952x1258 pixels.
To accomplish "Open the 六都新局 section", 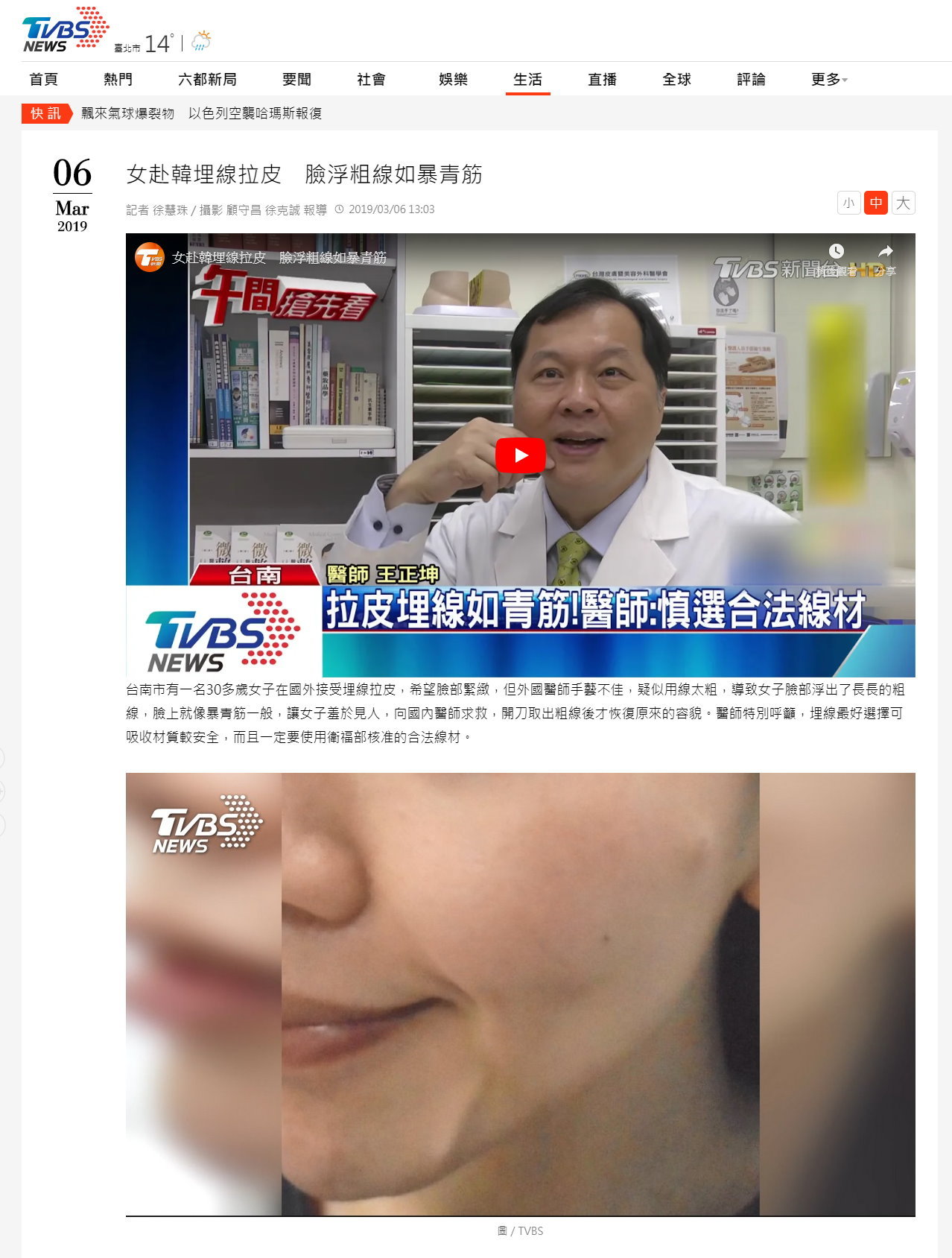I will (x=207, y=79).
